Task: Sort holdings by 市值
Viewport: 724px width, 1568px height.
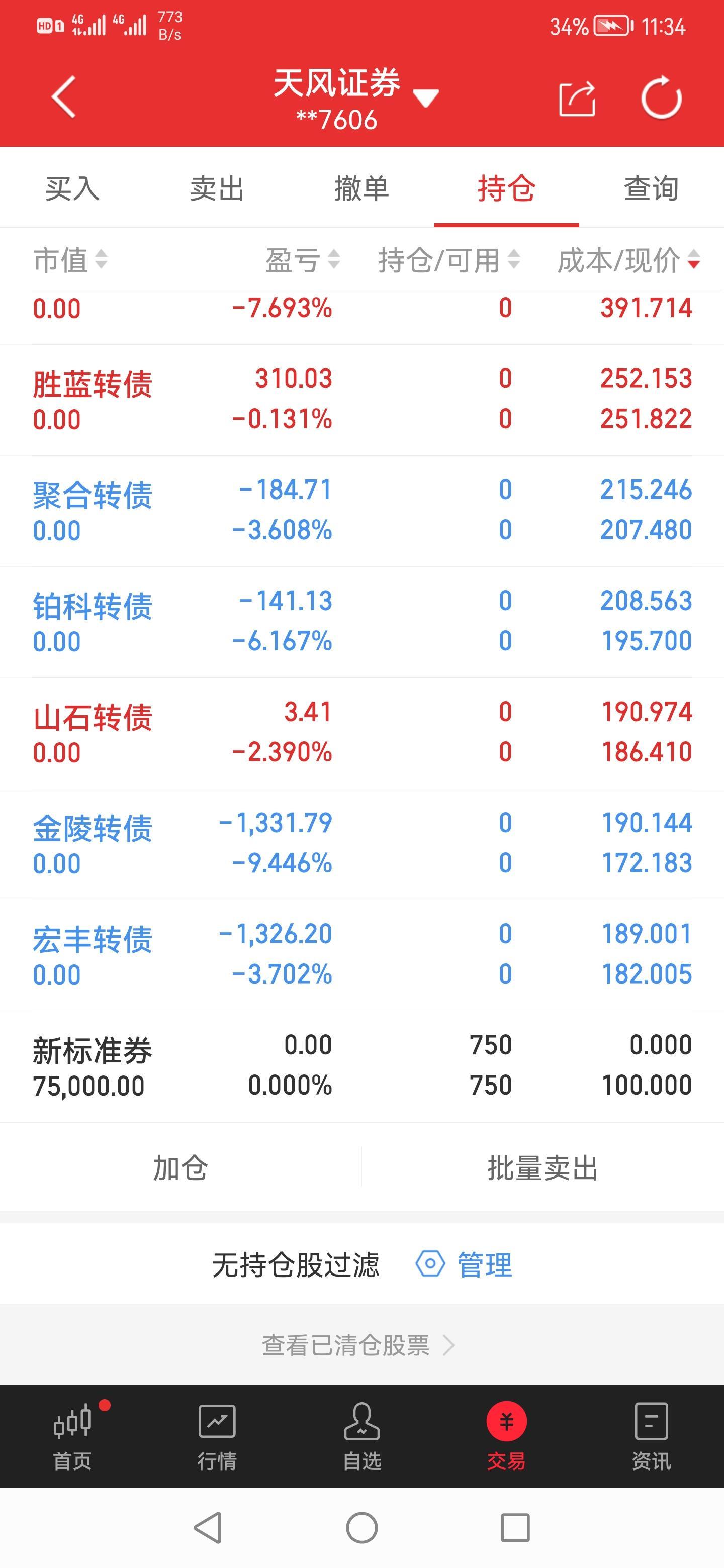Action: 70,260
